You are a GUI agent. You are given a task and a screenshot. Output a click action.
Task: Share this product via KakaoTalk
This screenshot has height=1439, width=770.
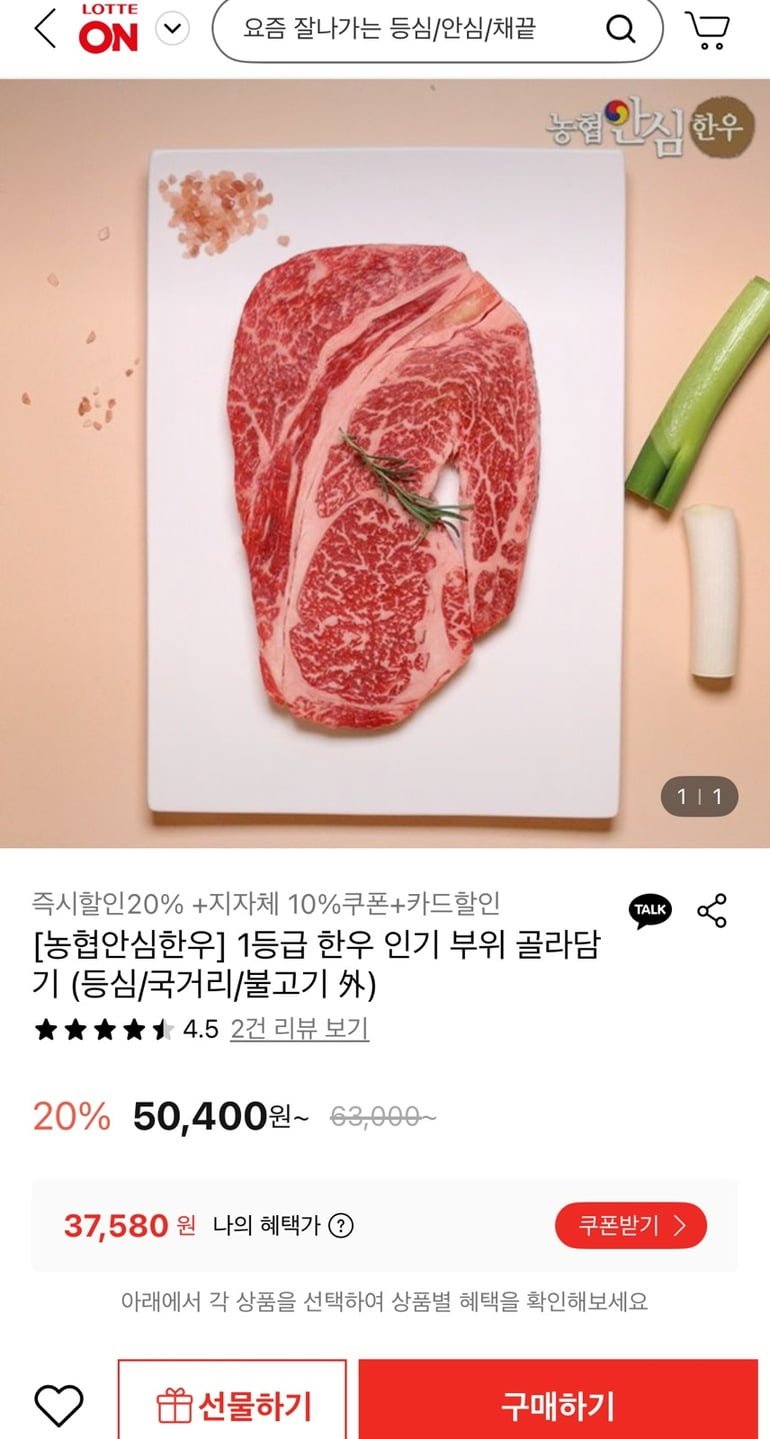coord(650,910)
